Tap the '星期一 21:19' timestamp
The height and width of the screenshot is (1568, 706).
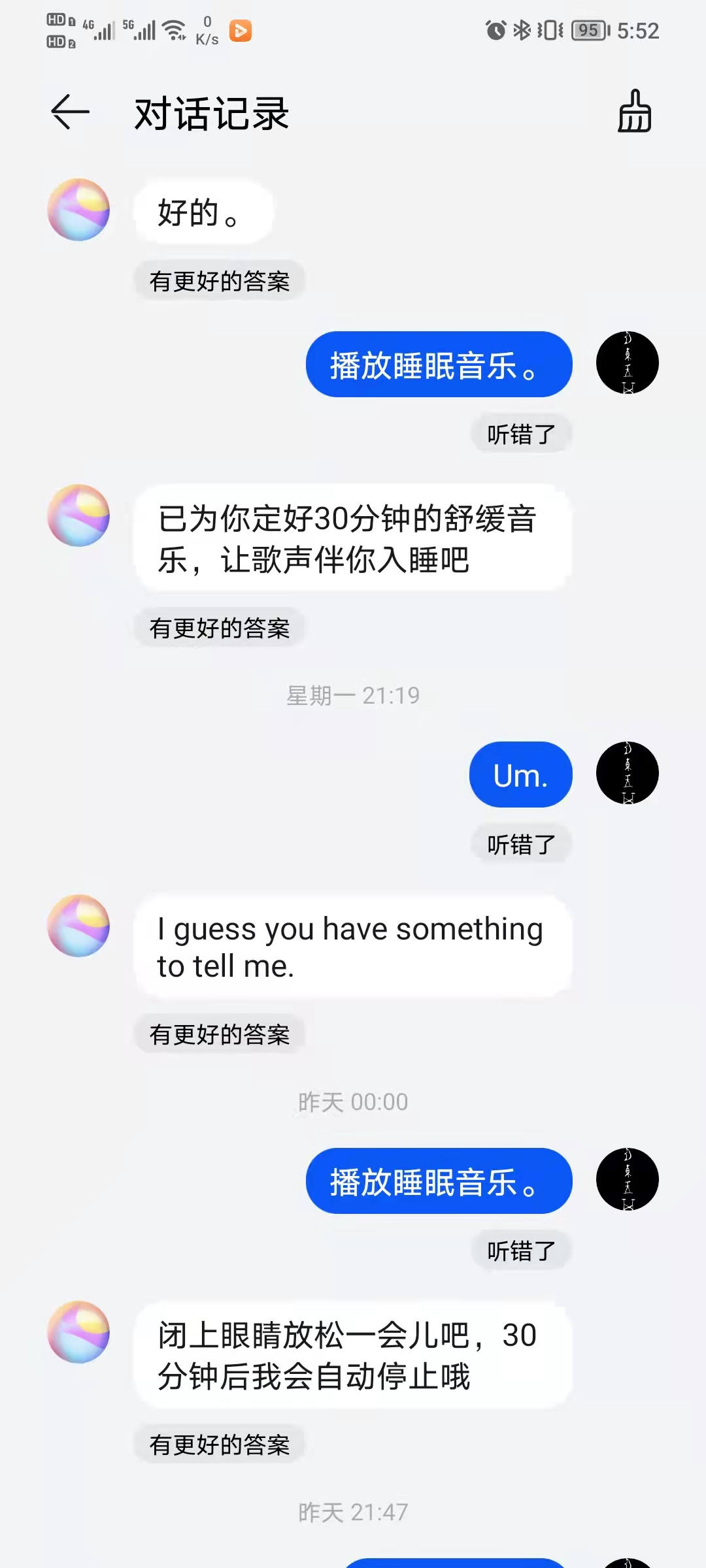point(353,695)
